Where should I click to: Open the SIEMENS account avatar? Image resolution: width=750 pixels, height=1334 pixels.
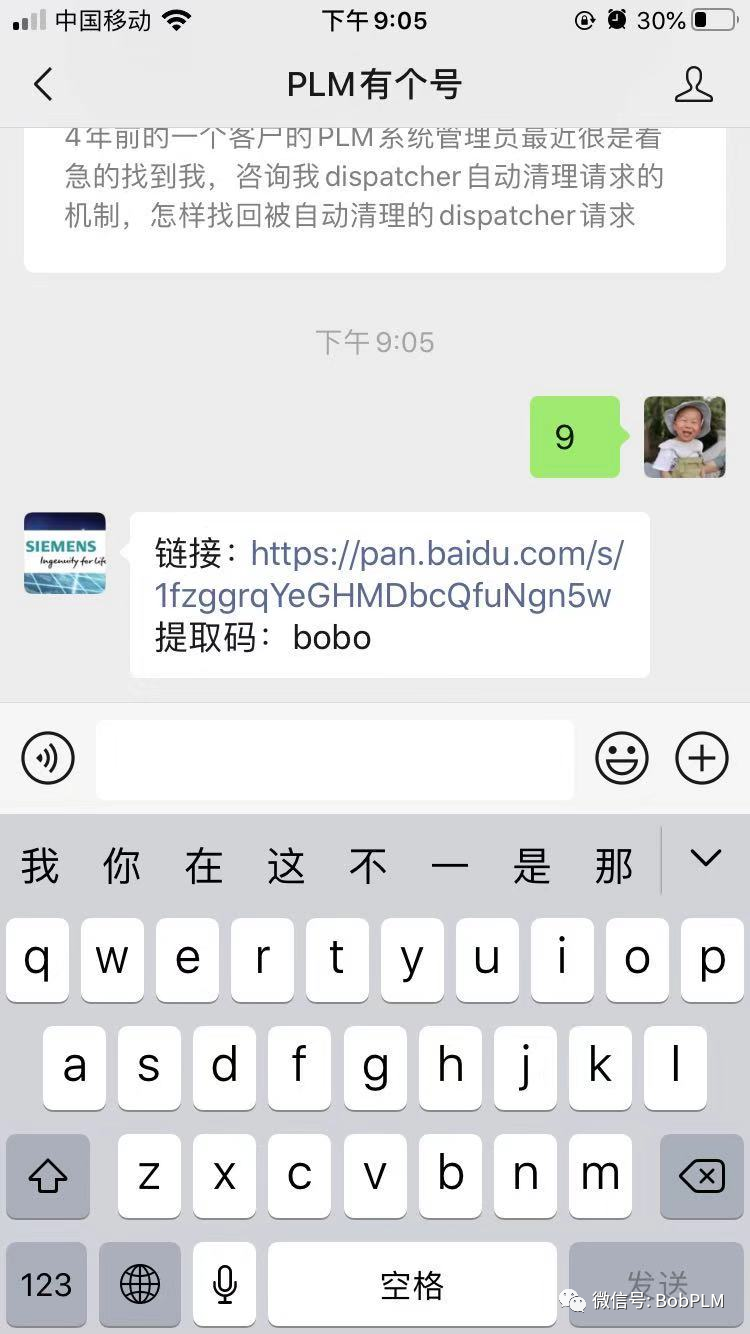pos(65,553)
